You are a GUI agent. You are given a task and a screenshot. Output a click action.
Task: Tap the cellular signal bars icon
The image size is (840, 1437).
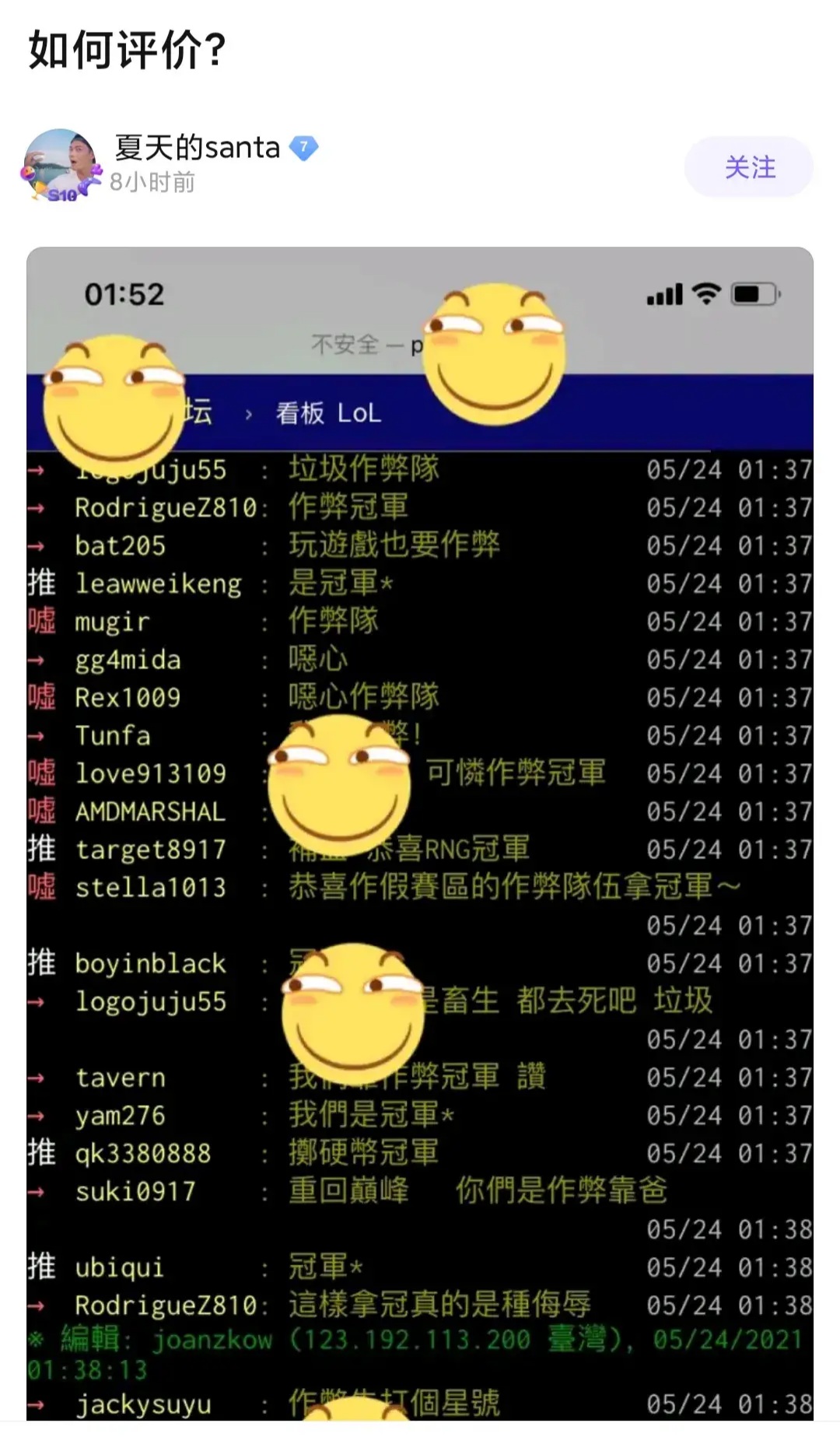663,294
